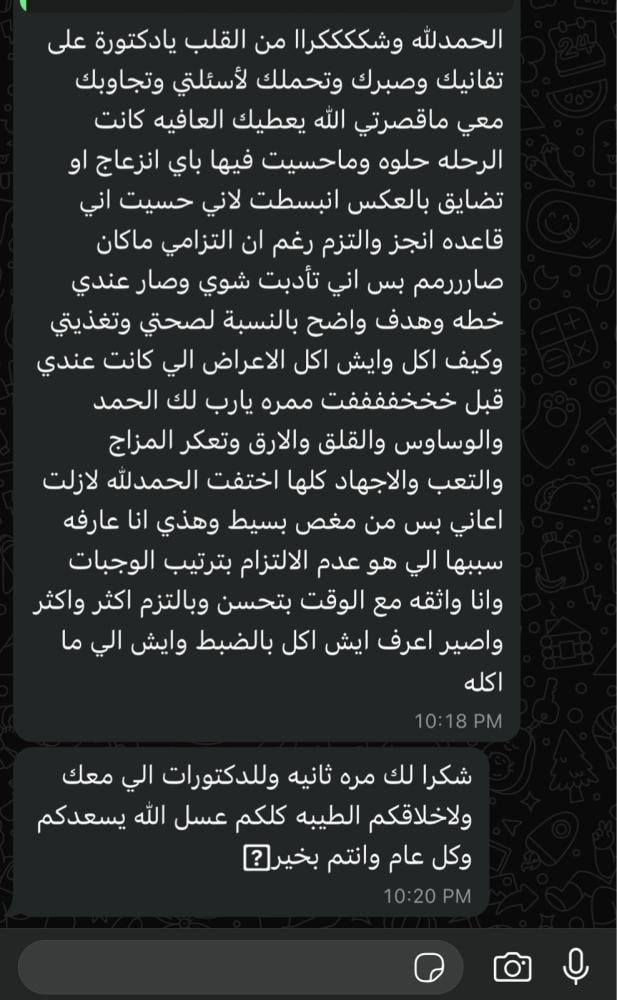
Task: Tap the microphone to record a voice message
Action: pyautogui.click(x=575, y=965)
